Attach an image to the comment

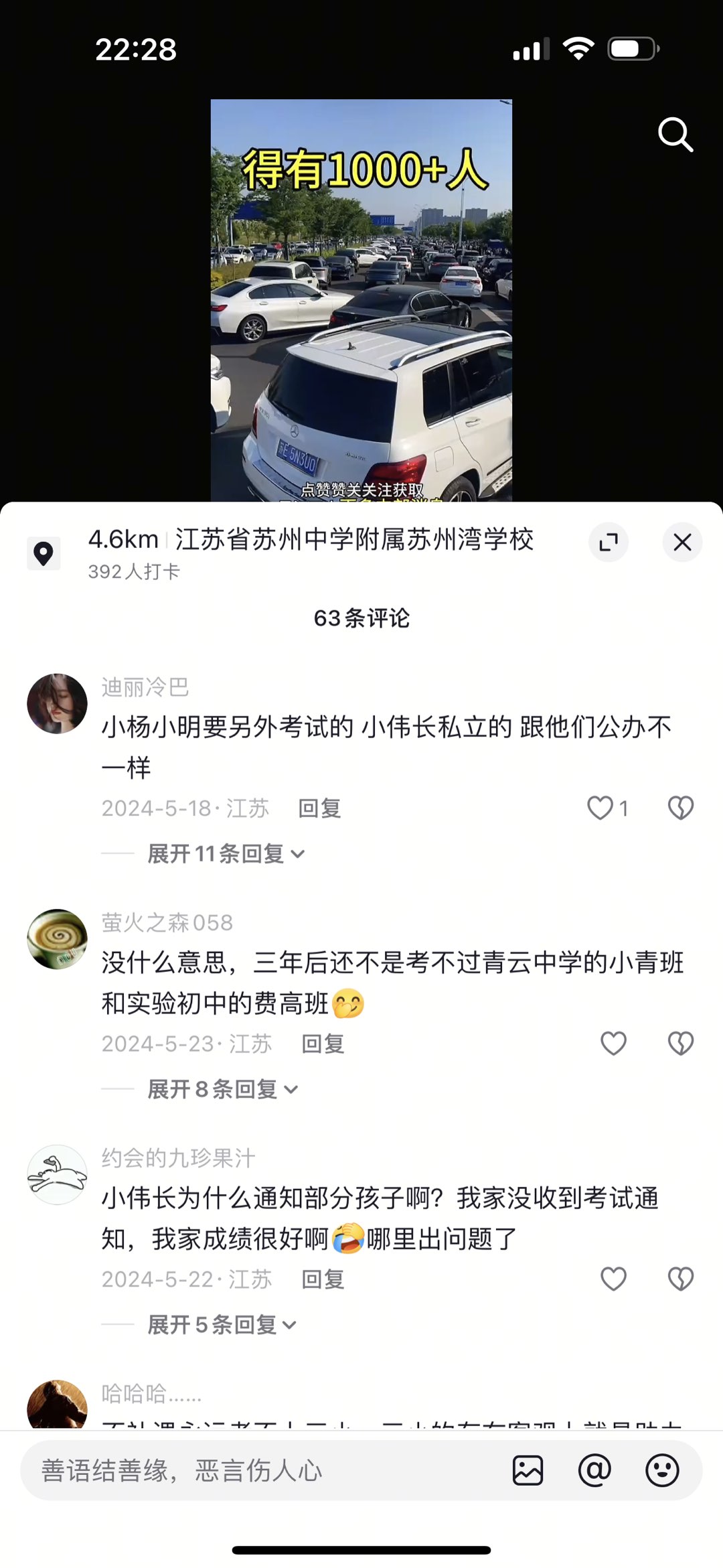pos(528,1471)
